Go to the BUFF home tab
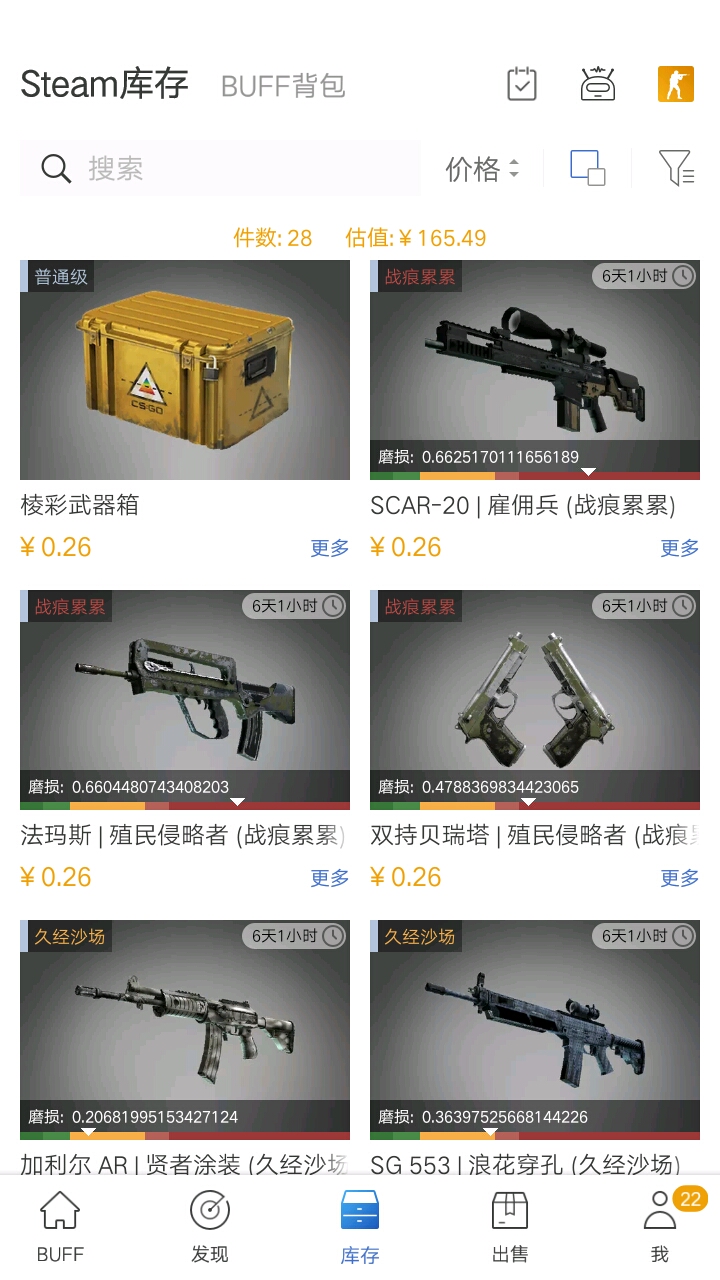The image size is (720, 1280). tap(60, 1226)
